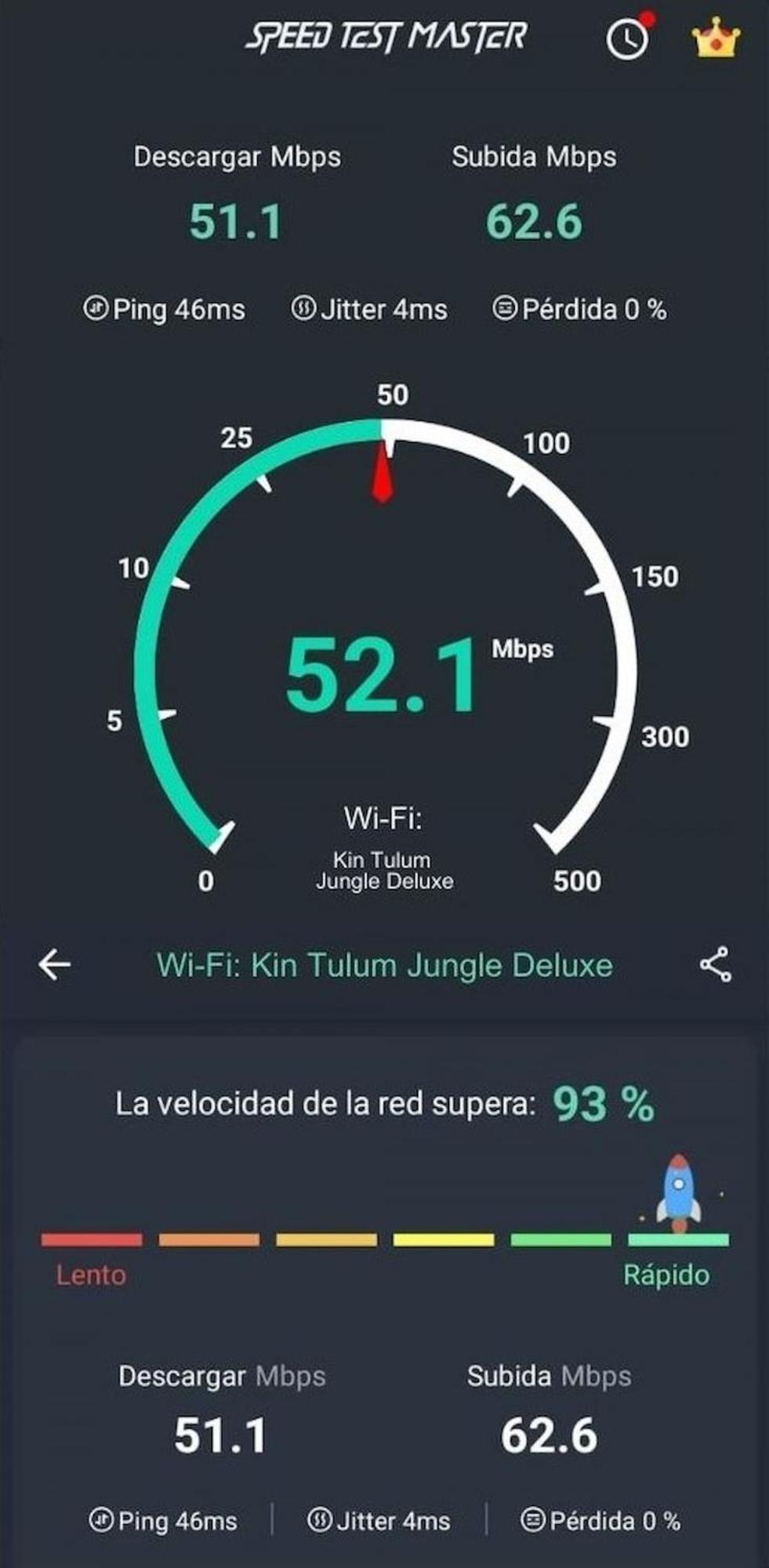Tap the back arrow to return
The width and height of the screenshot is (769, 1568).
pos(53,964)
